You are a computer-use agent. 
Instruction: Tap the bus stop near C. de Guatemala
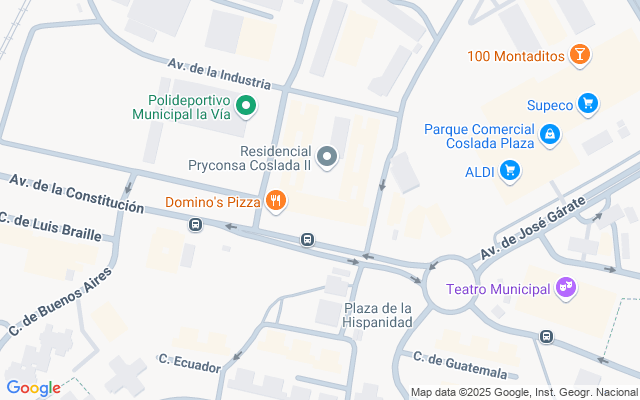coord(547,337)
